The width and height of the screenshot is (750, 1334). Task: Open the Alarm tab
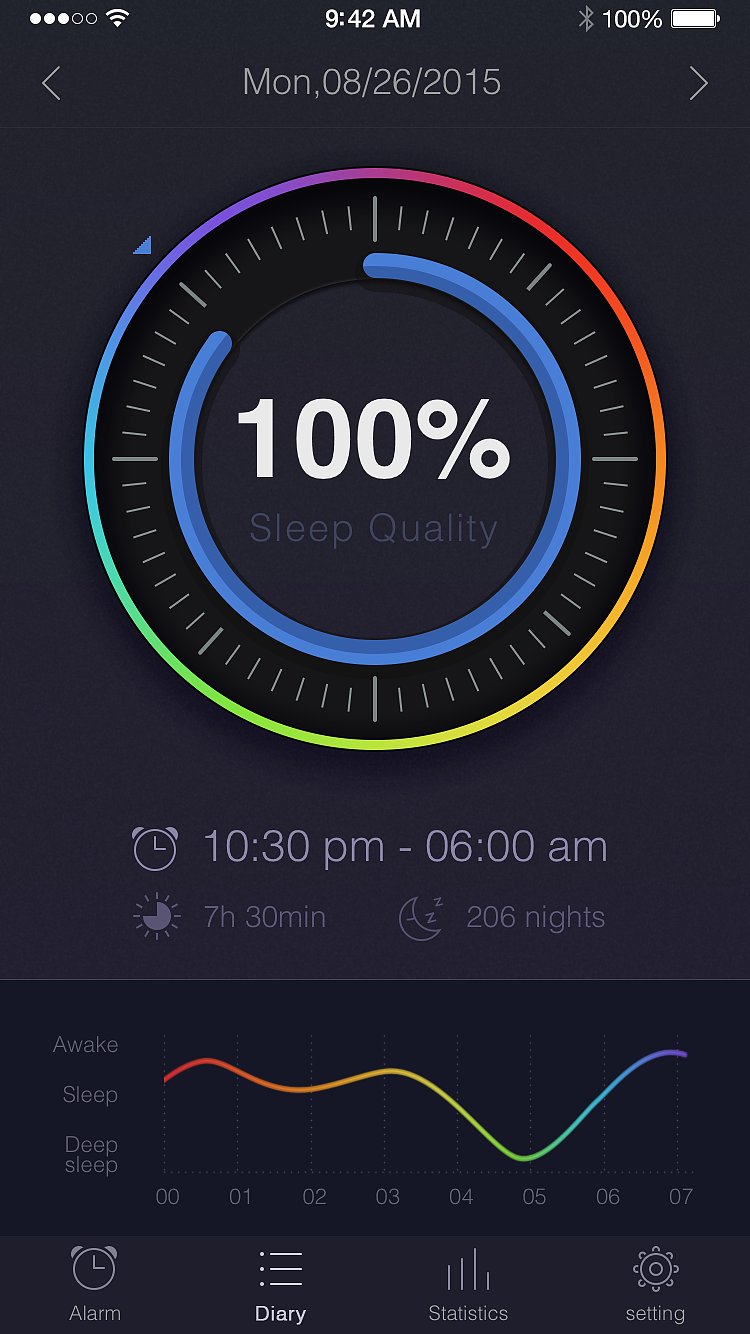94,1285
